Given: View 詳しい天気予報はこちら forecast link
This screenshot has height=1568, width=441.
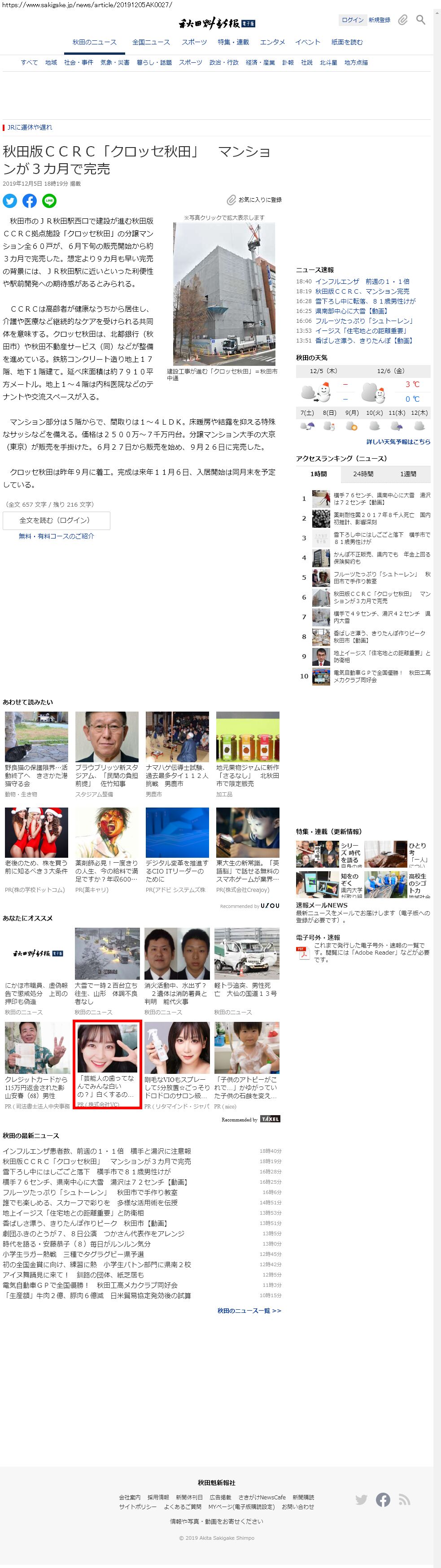Looking at the screenshot, I should click(398, 442).
